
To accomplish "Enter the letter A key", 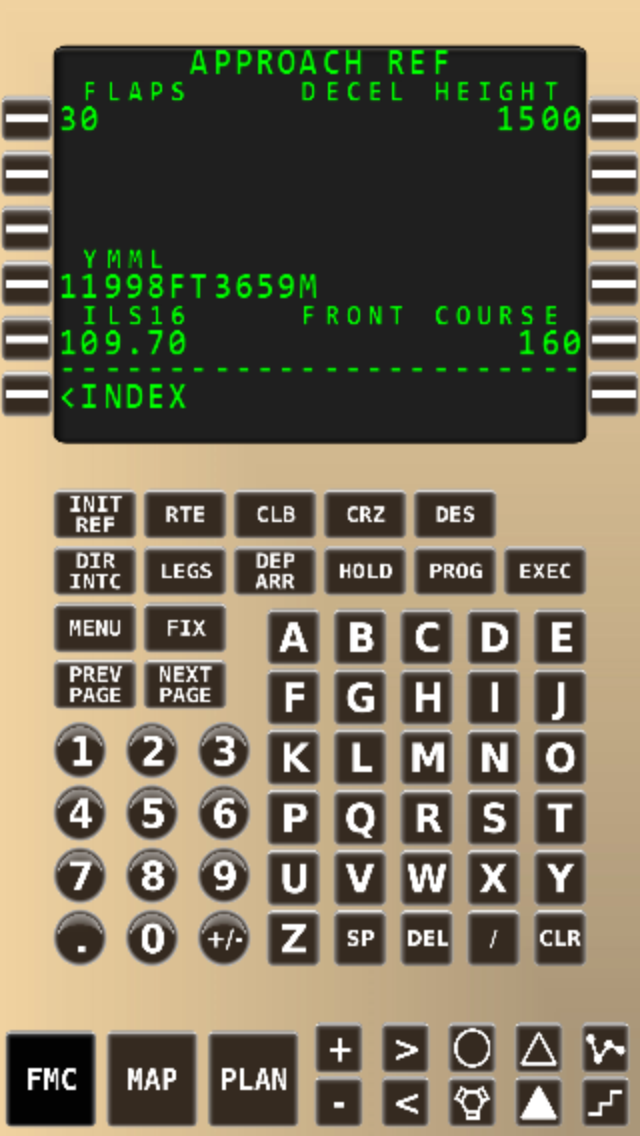I will pos(294,638).
